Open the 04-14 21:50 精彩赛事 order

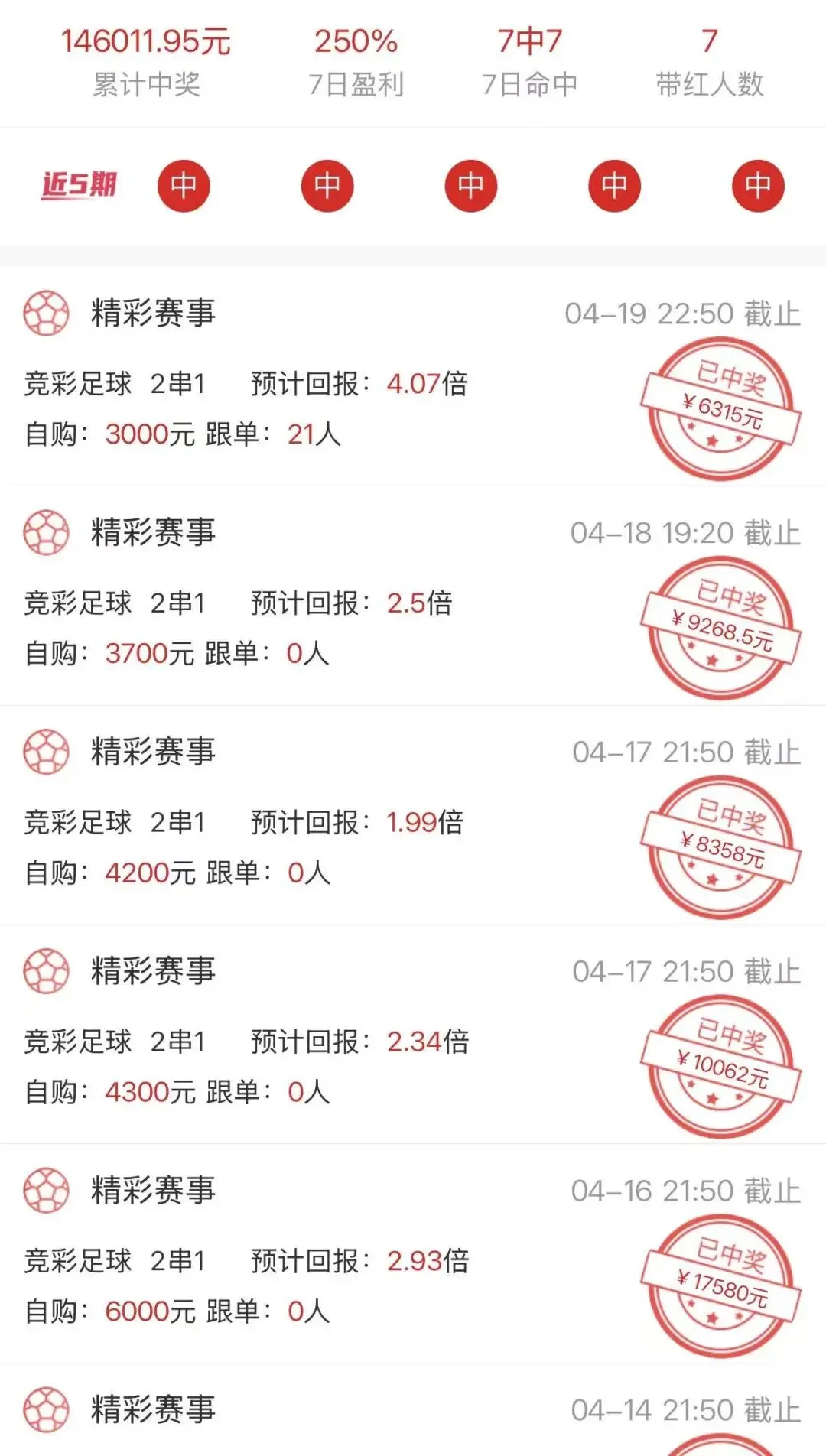[413, 1410]
